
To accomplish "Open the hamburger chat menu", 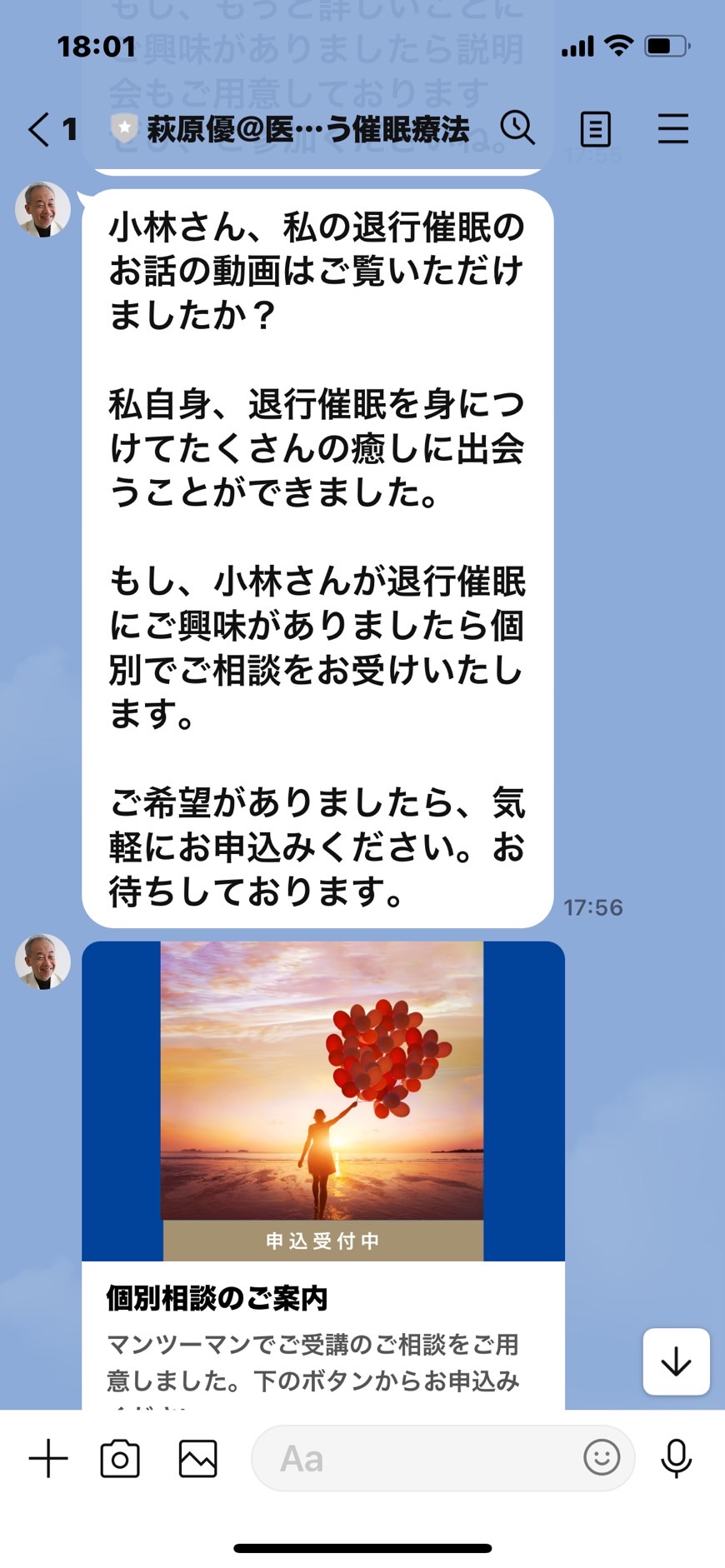I will point(672,129).
